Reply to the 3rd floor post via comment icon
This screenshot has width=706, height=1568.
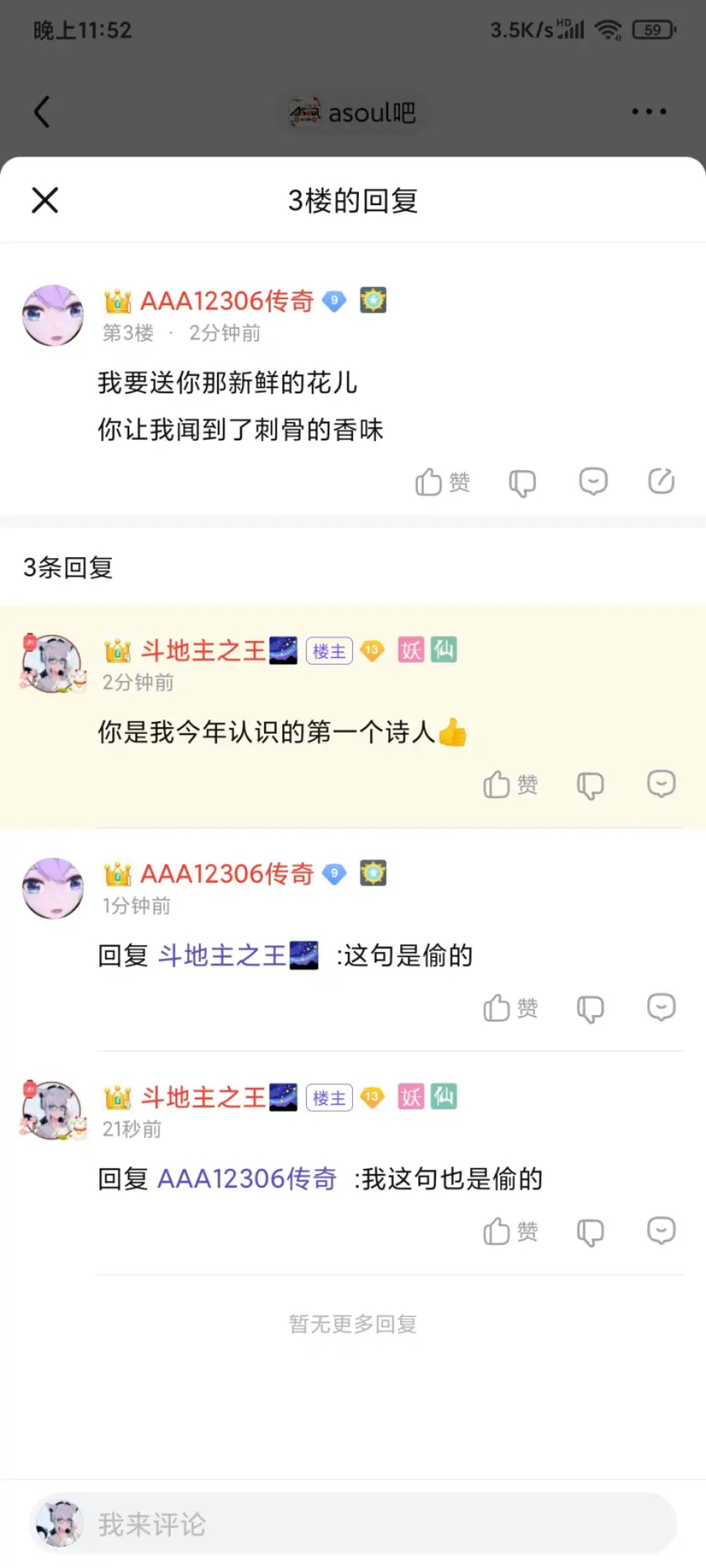pos(593,482)
